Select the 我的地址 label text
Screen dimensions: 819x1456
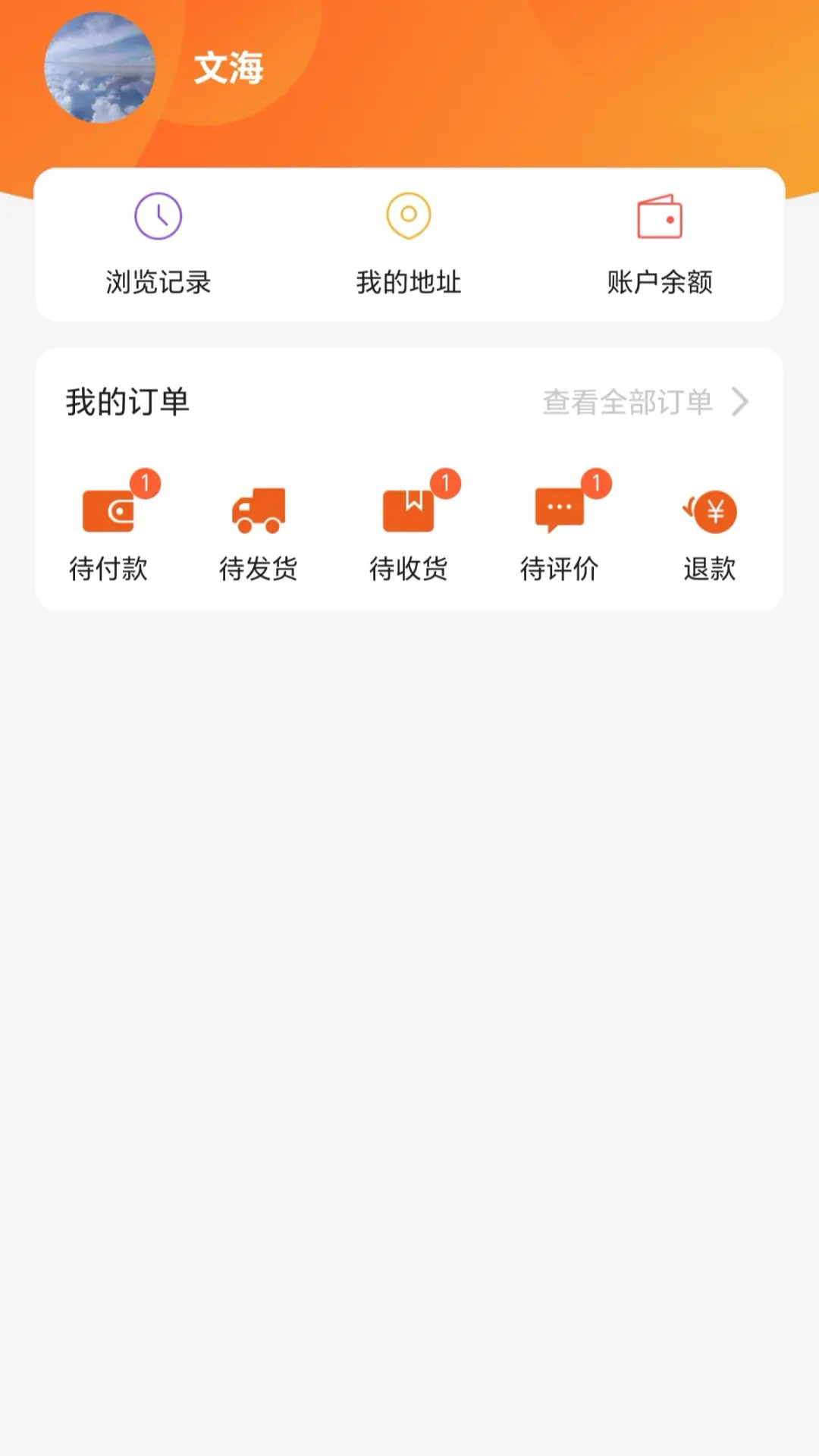tap(409, 283)
